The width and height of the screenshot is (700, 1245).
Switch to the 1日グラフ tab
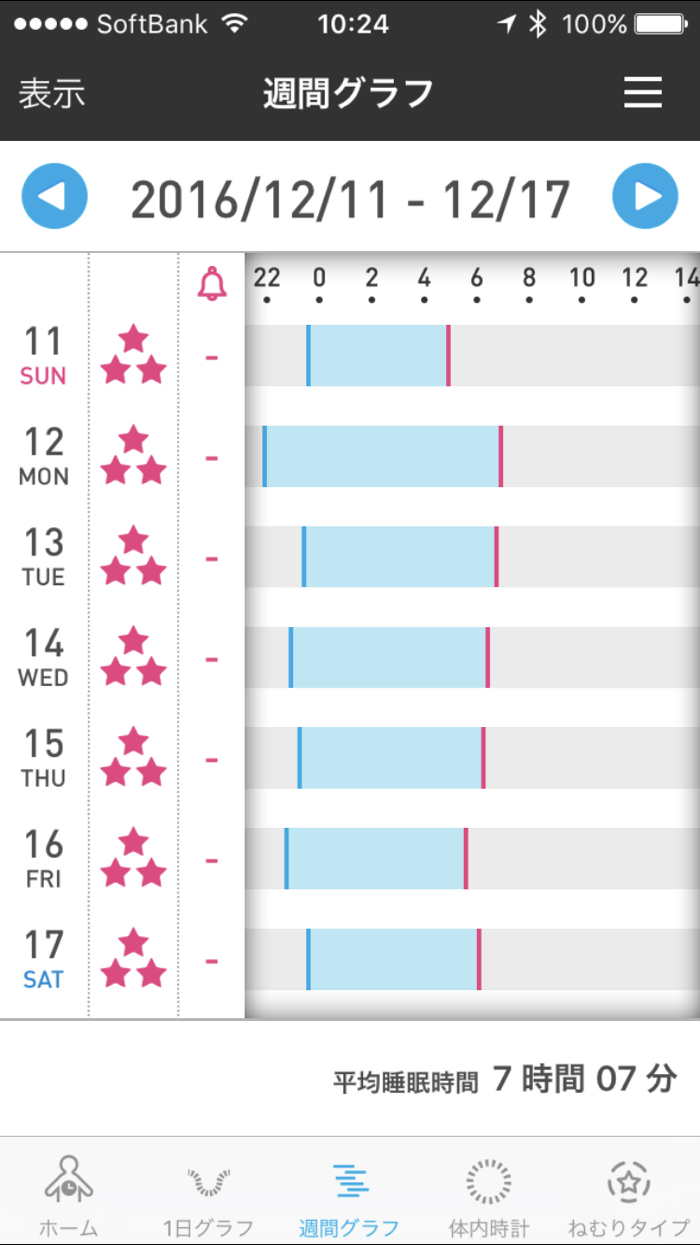point(208,1194)
